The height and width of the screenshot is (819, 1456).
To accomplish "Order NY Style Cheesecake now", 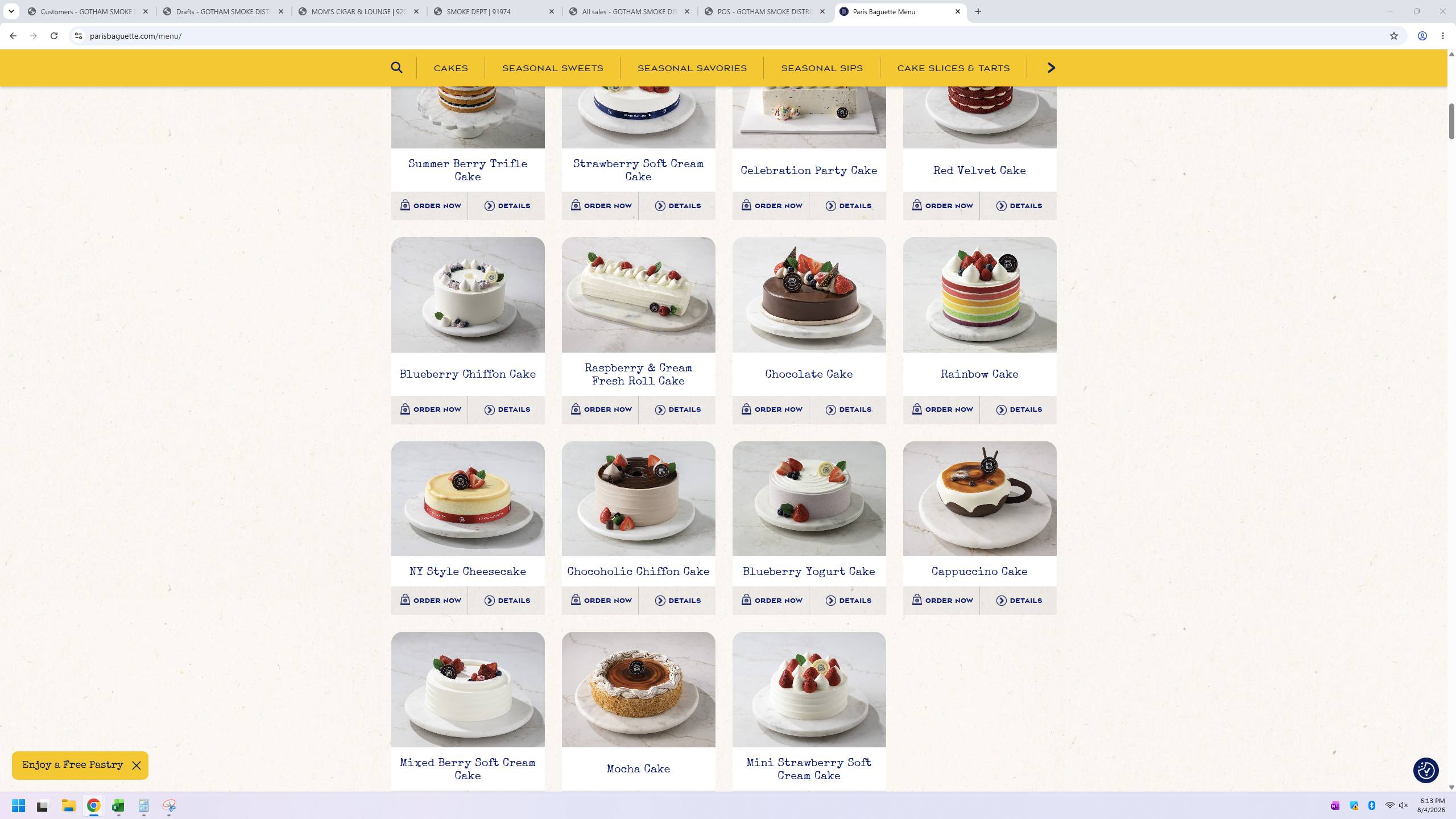I will (x=429, y=601).
